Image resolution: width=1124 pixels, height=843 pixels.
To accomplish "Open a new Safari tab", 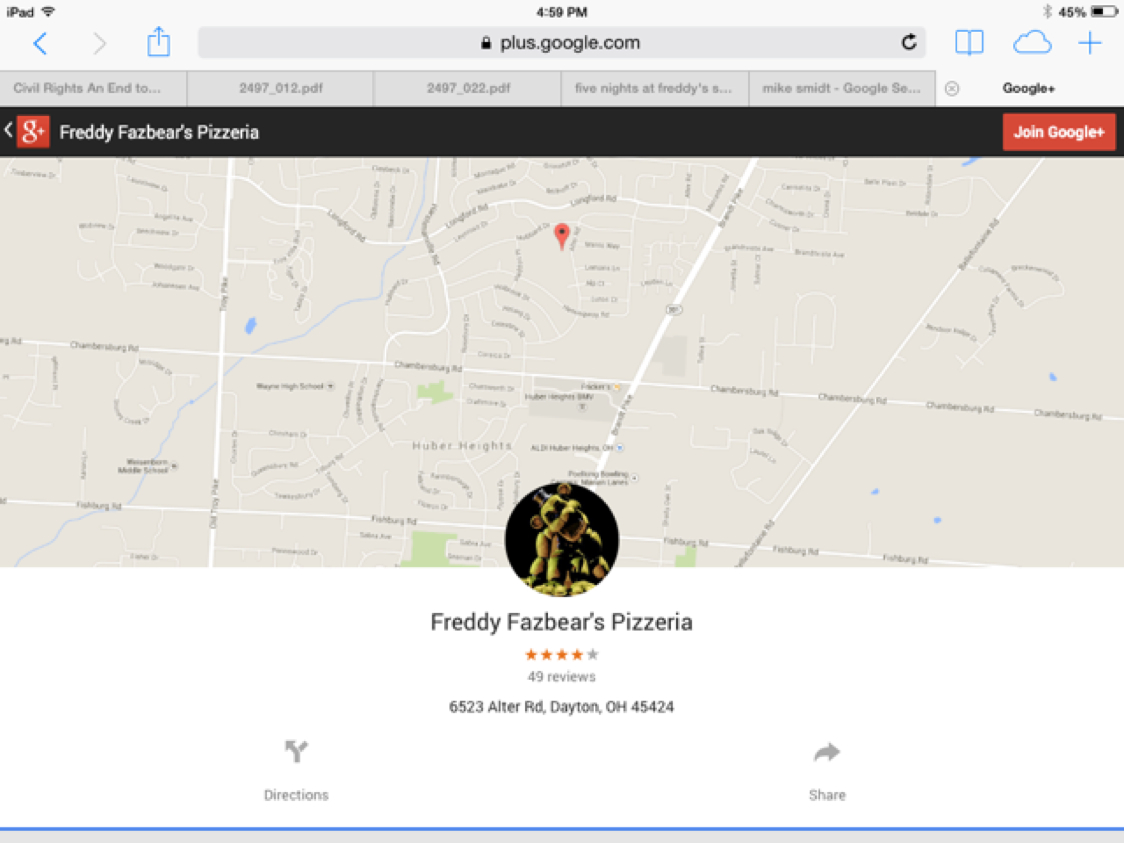I will pyautogui.click(x=1090, y=43).
